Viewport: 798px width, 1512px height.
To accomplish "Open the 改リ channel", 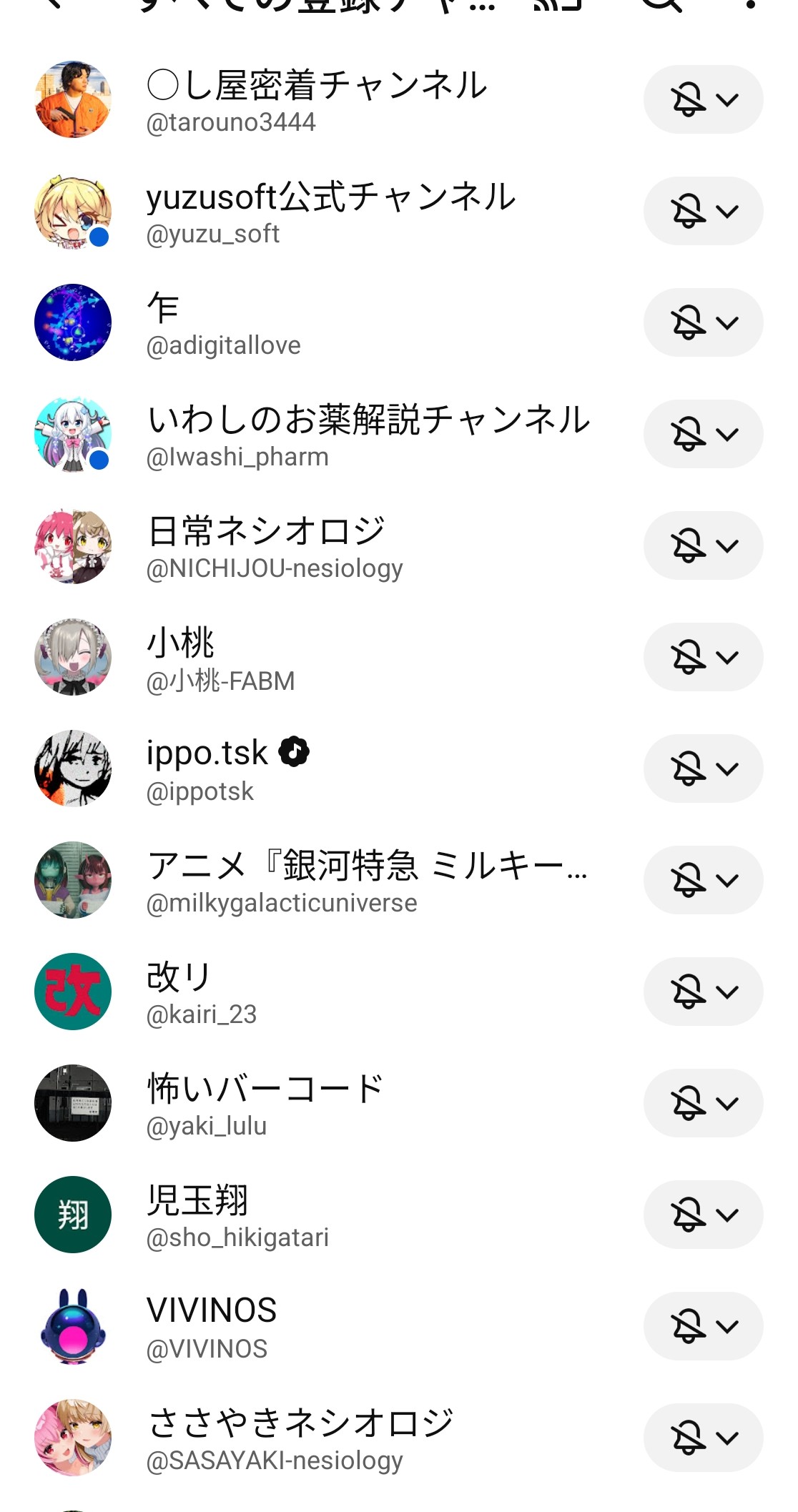I will point(202,992).
